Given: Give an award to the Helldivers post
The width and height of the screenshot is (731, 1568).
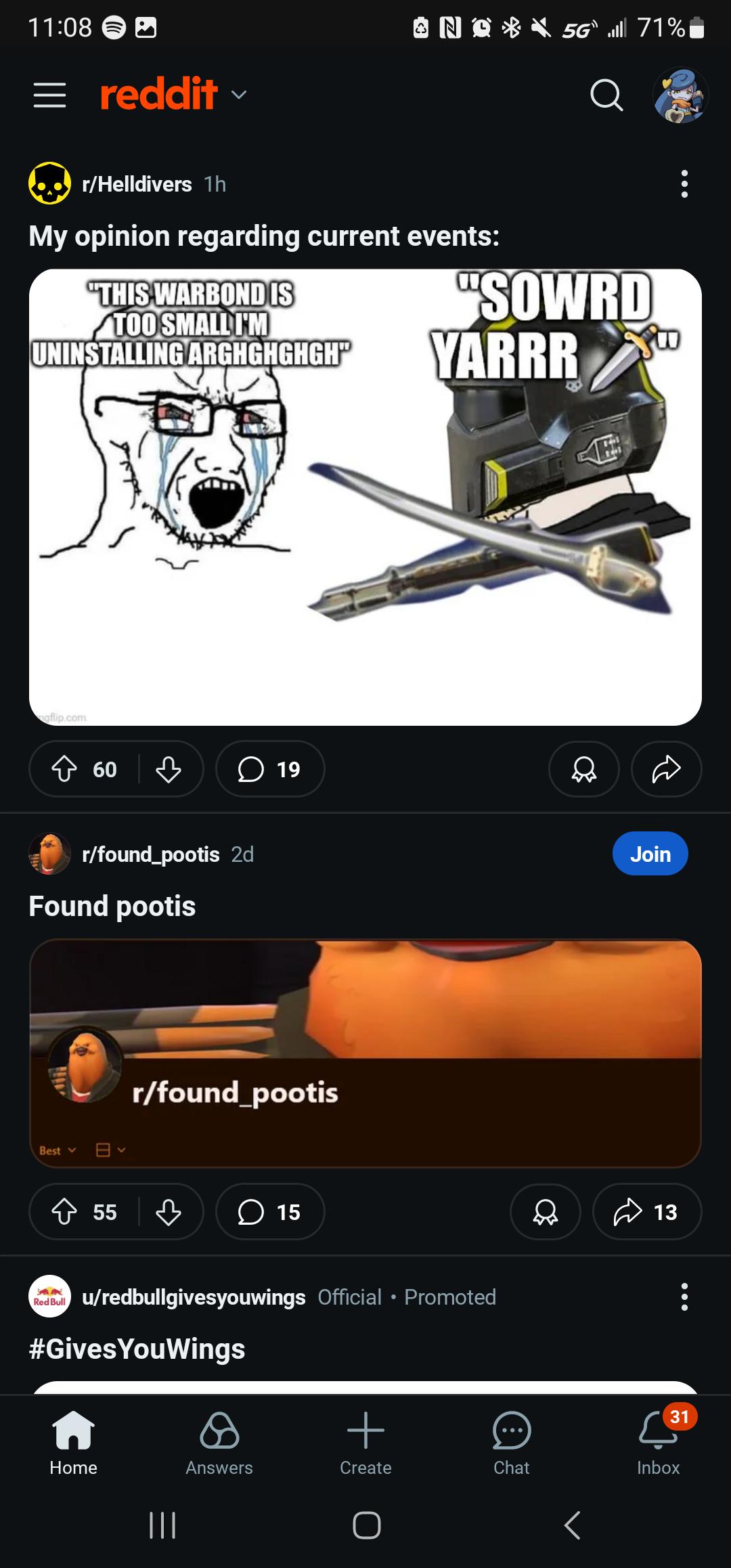Looking at the screenshot, I should 584,769.
